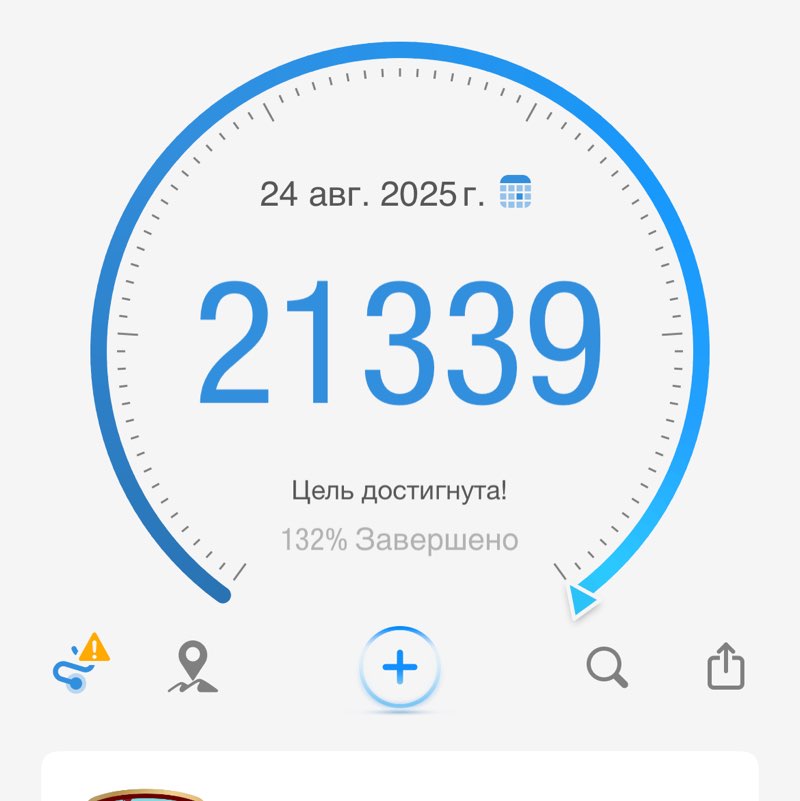The height and width of the screenshot is (801, 800).
Task: Tap the Цель достигнута! message
Action: tap(401, 489)
